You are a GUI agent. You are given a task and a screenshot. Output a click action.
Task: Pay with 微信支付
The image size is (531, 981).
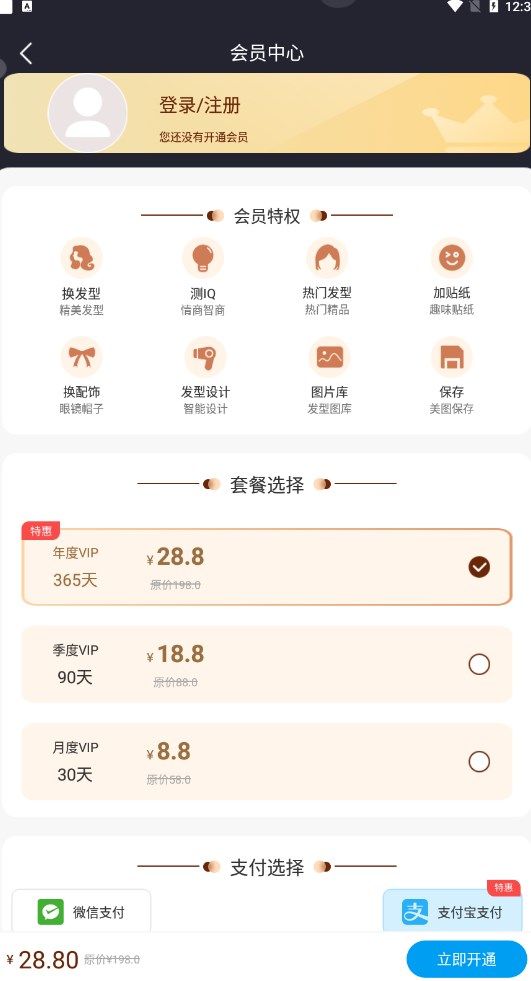81,912
